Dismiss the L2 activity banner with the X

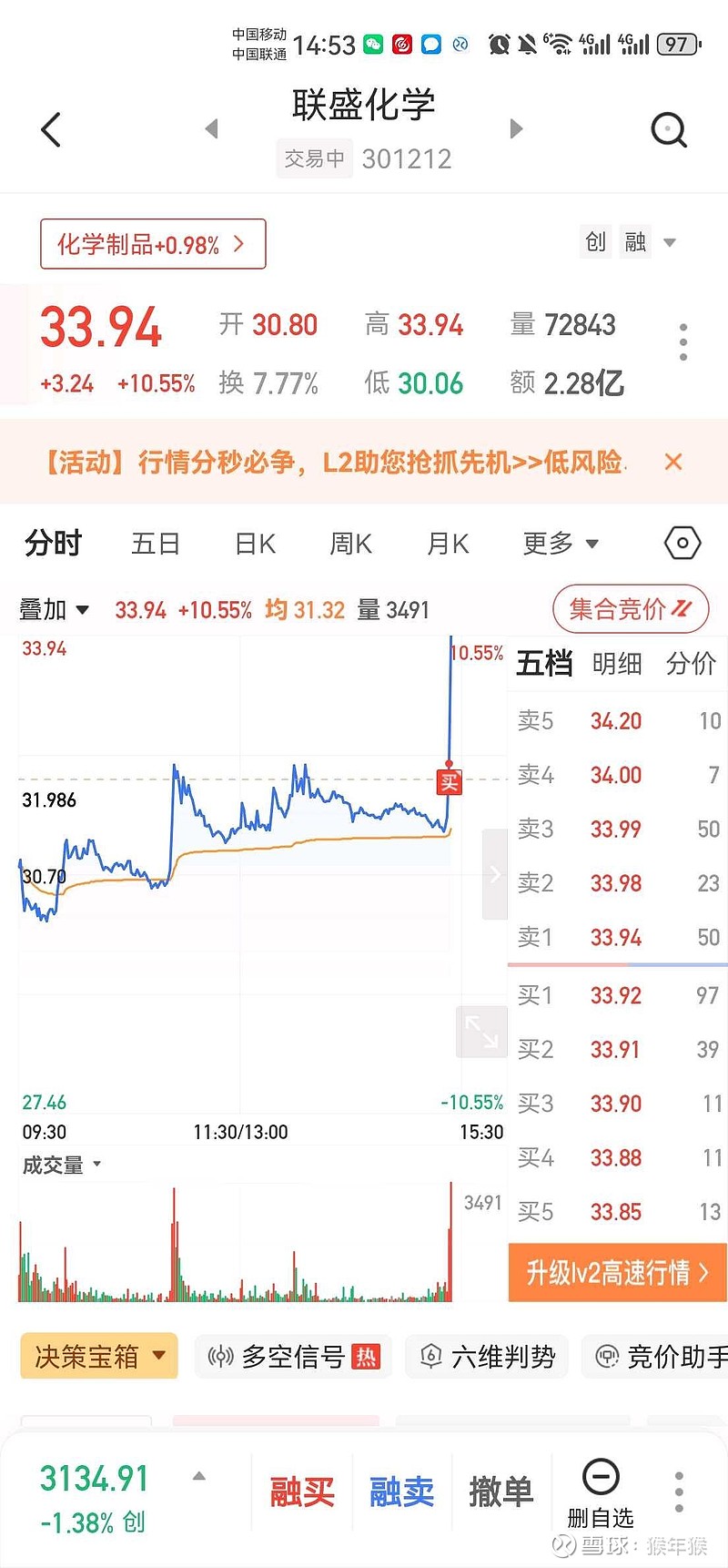[x=673, y=462]
